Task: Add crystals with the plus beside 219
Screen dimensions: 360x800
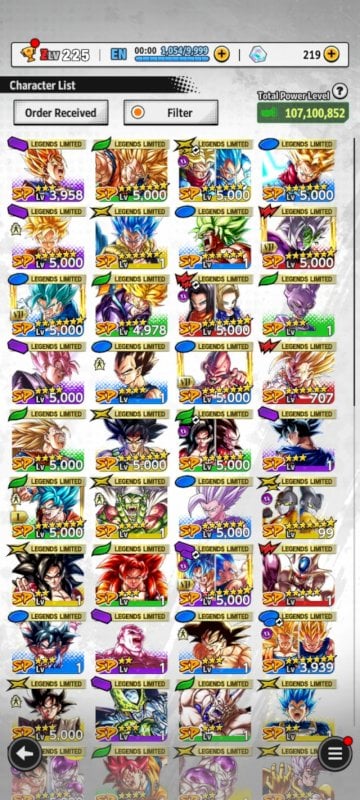Action: pyautogui.click(x=331, y=54)
